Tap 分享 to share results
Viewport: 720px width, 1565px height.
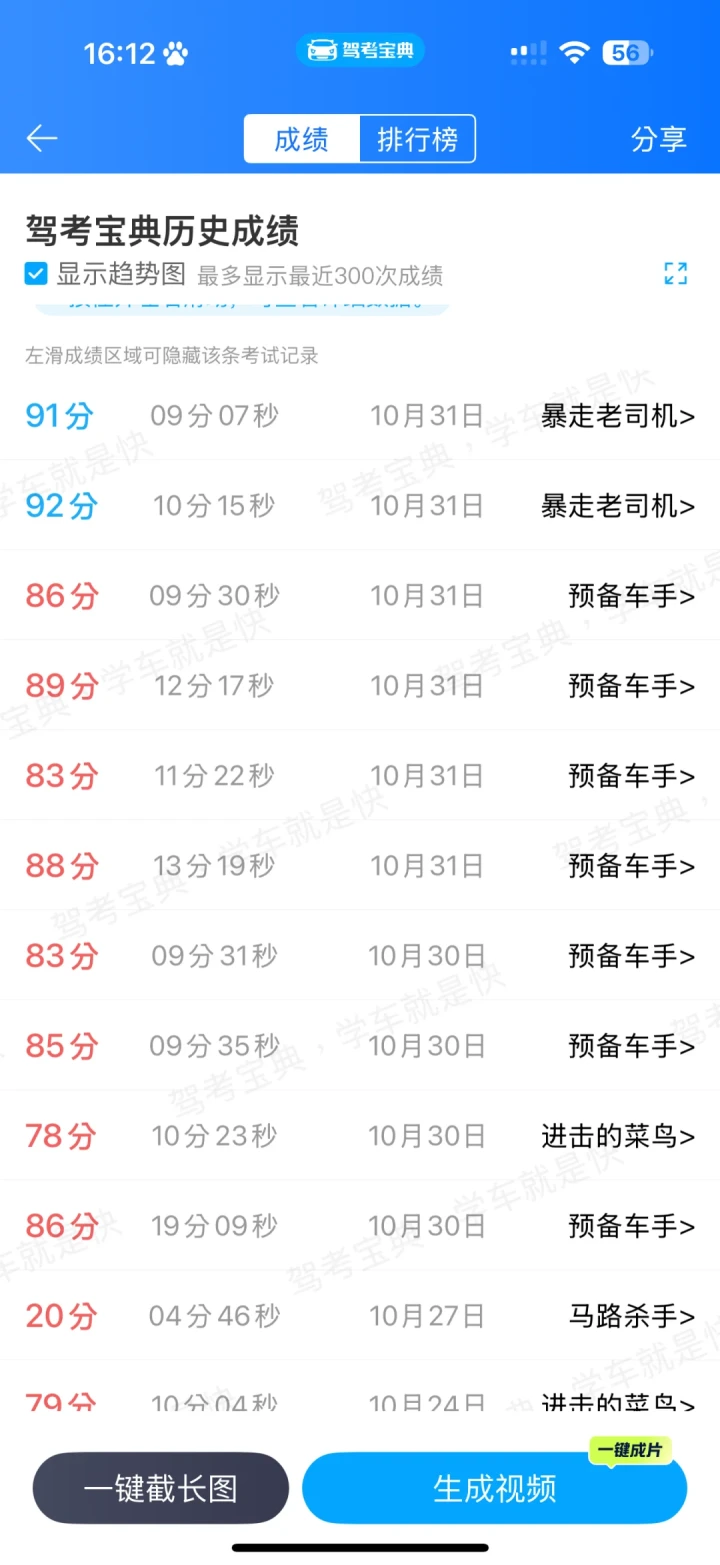(x=658, y=139)
